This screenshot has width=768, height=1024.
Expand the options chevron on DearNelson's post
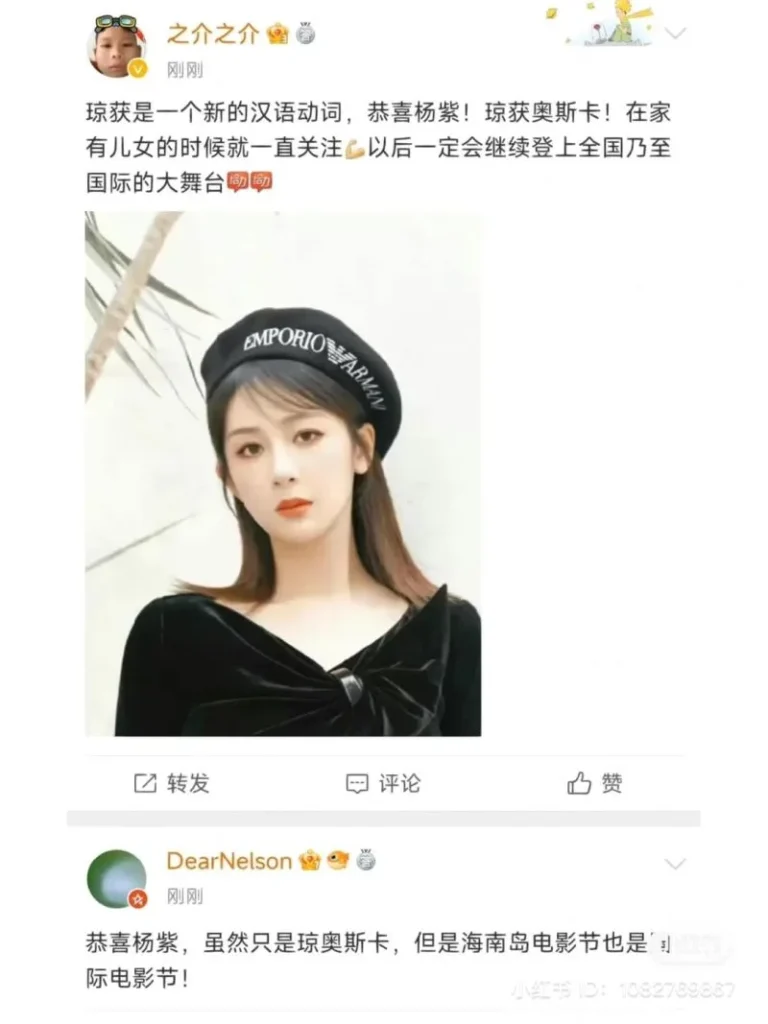pyautogui.click(x=676, y=863)
